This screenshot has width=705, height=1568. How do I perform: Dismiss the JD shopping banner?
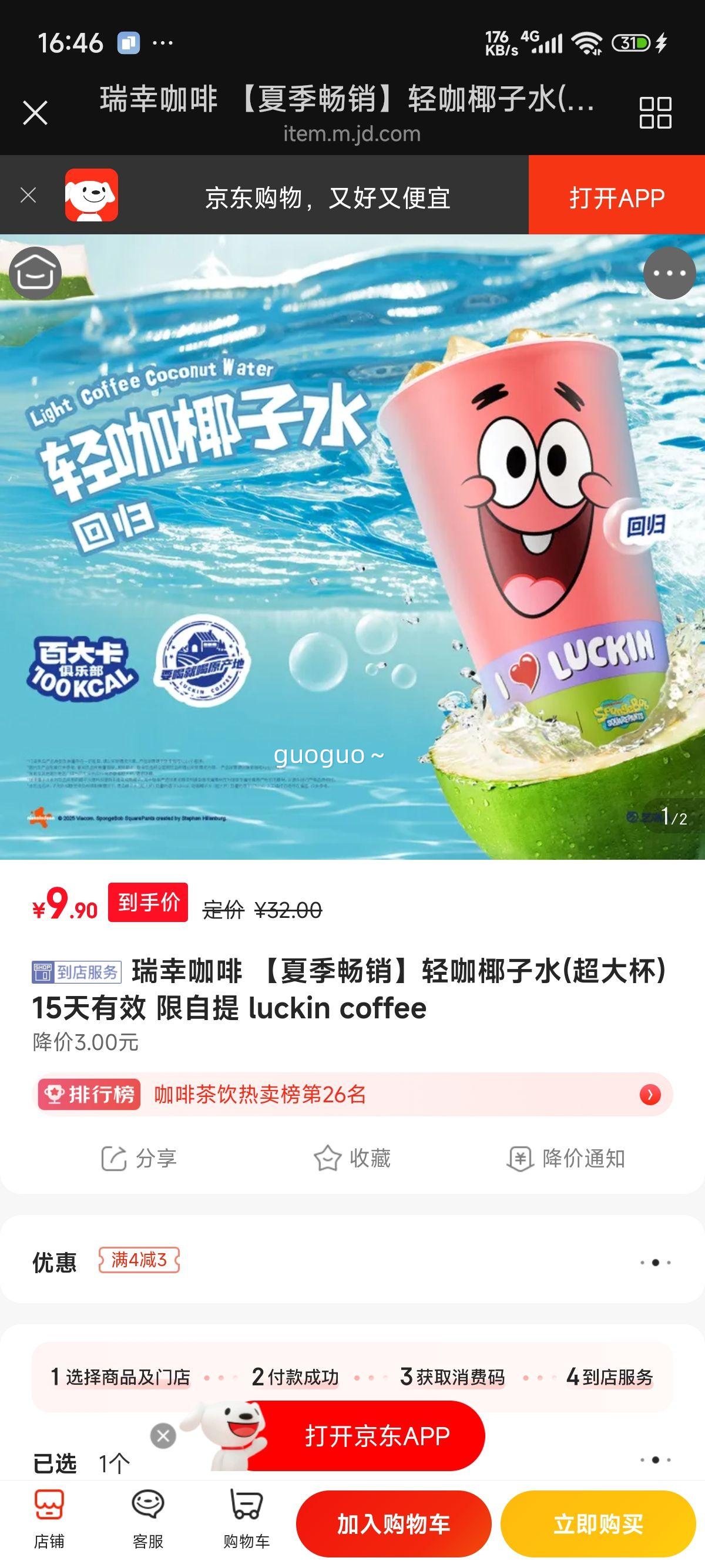pyautogui.click(x=28, y=196)
